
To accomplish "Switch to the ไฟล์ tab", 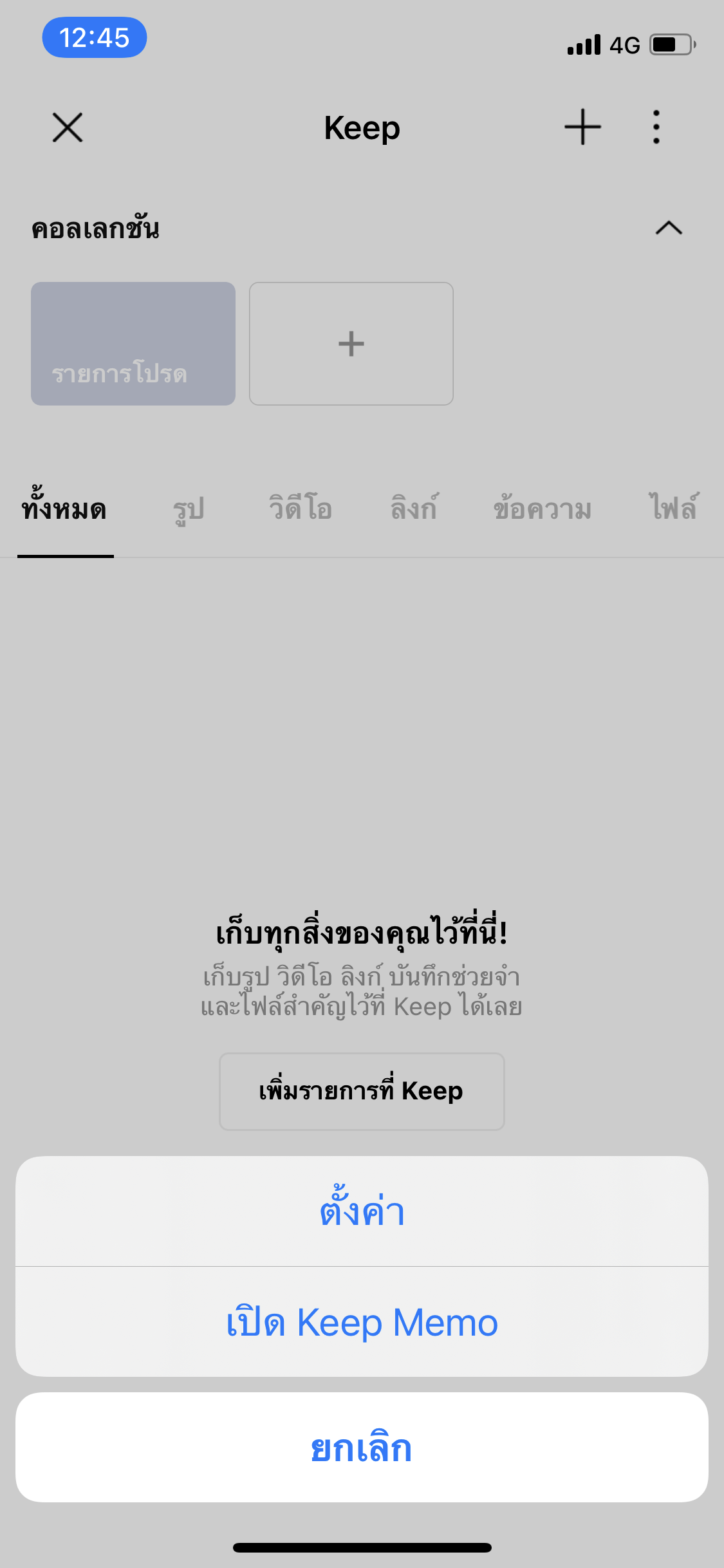I will (x=673, y=510).
